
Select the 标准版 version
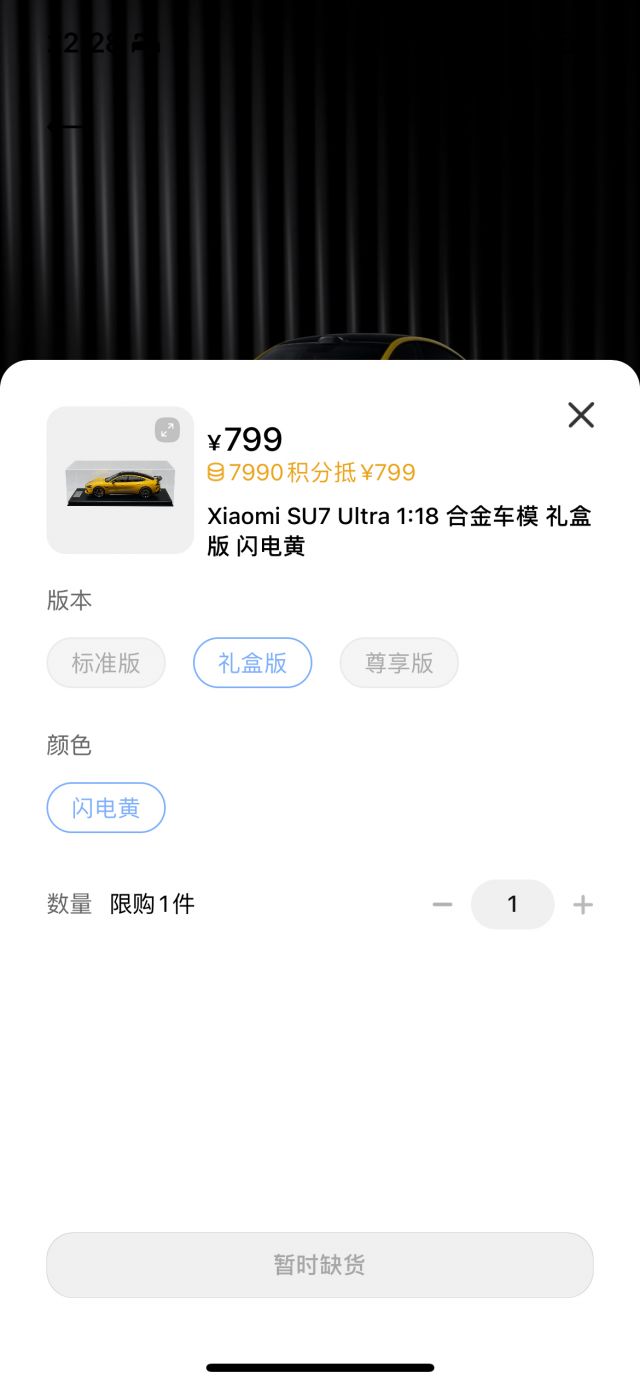click(x=106, y=663)
